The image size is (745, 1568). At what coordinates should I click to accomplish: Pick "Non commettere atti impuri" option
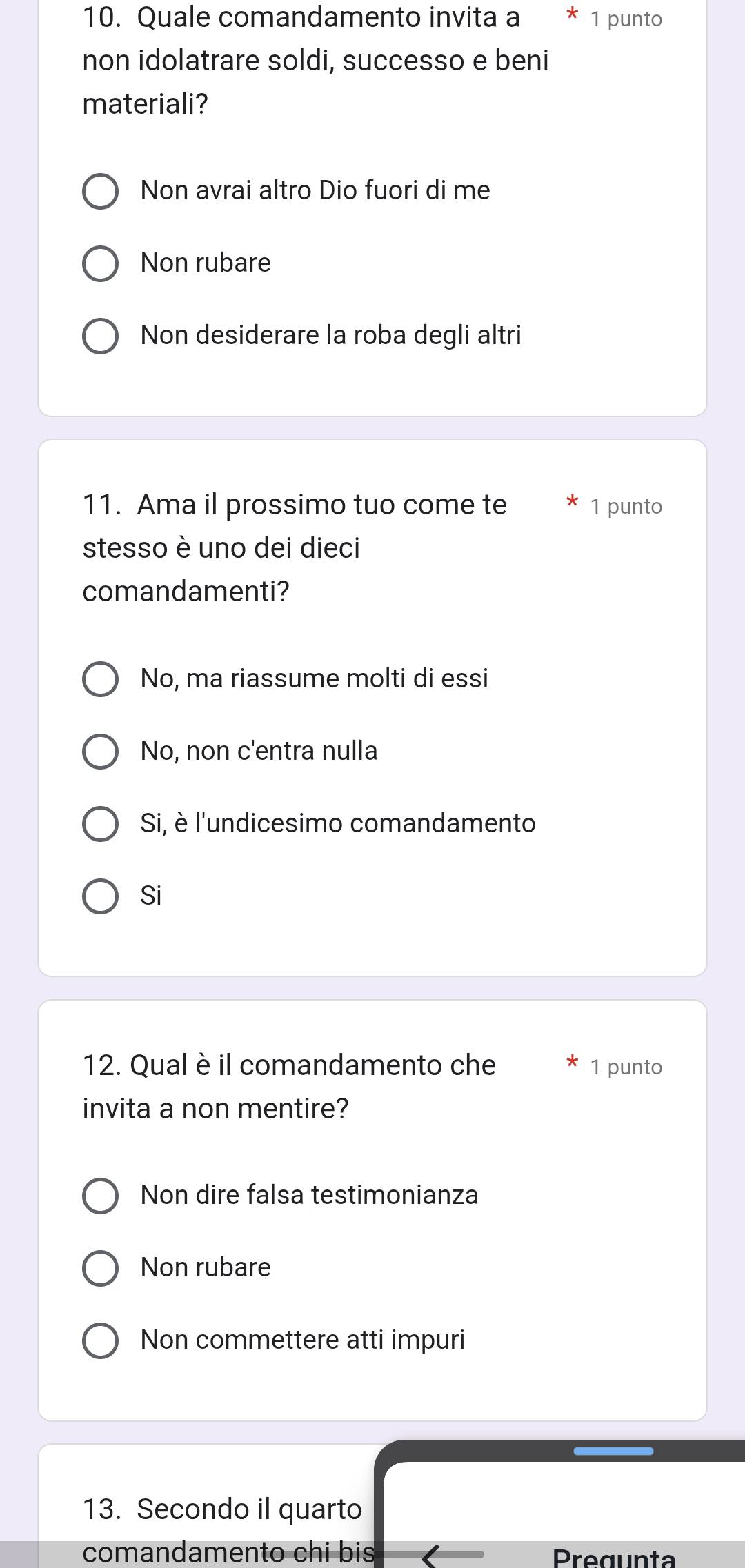[x=101, y=1340]
